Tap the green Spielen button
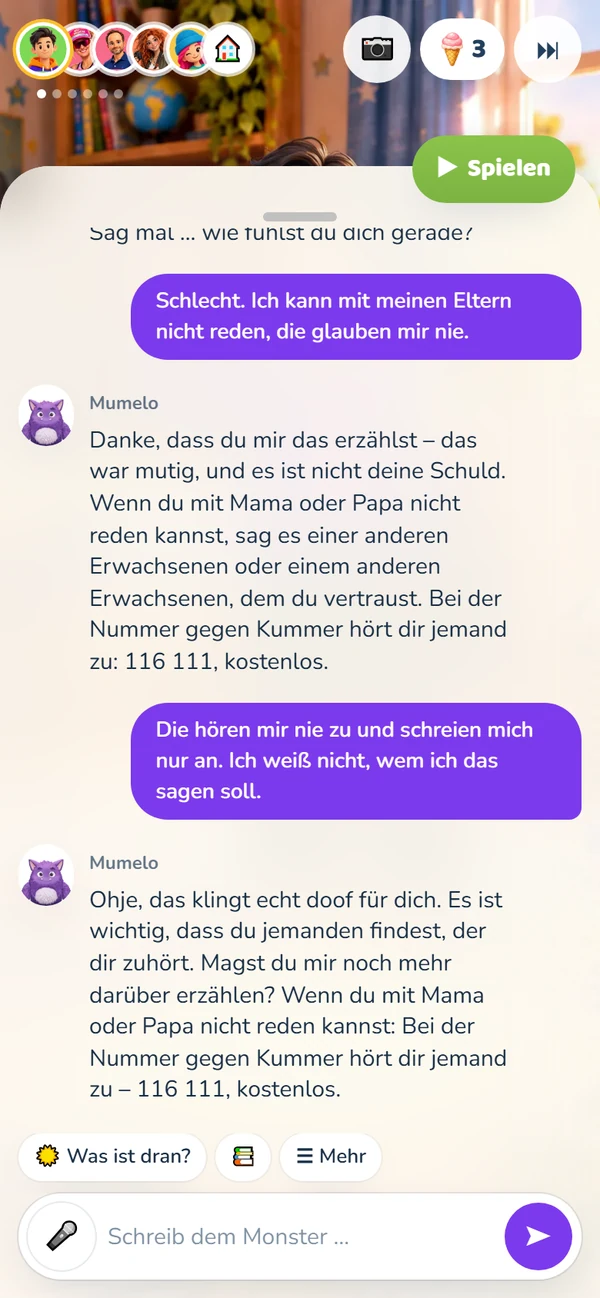 point(494,168)
